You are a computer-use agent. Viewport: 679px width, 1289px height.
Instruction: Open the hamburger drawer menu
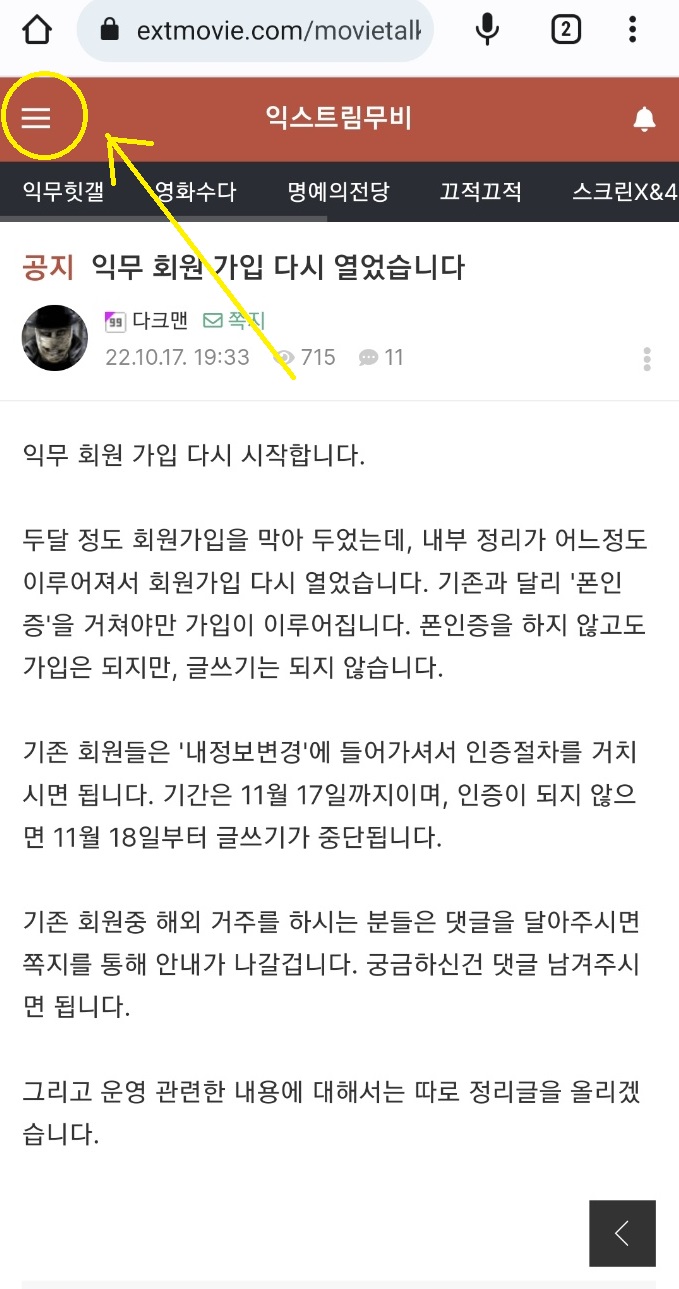pyautogui.click(x=36, y=119)
